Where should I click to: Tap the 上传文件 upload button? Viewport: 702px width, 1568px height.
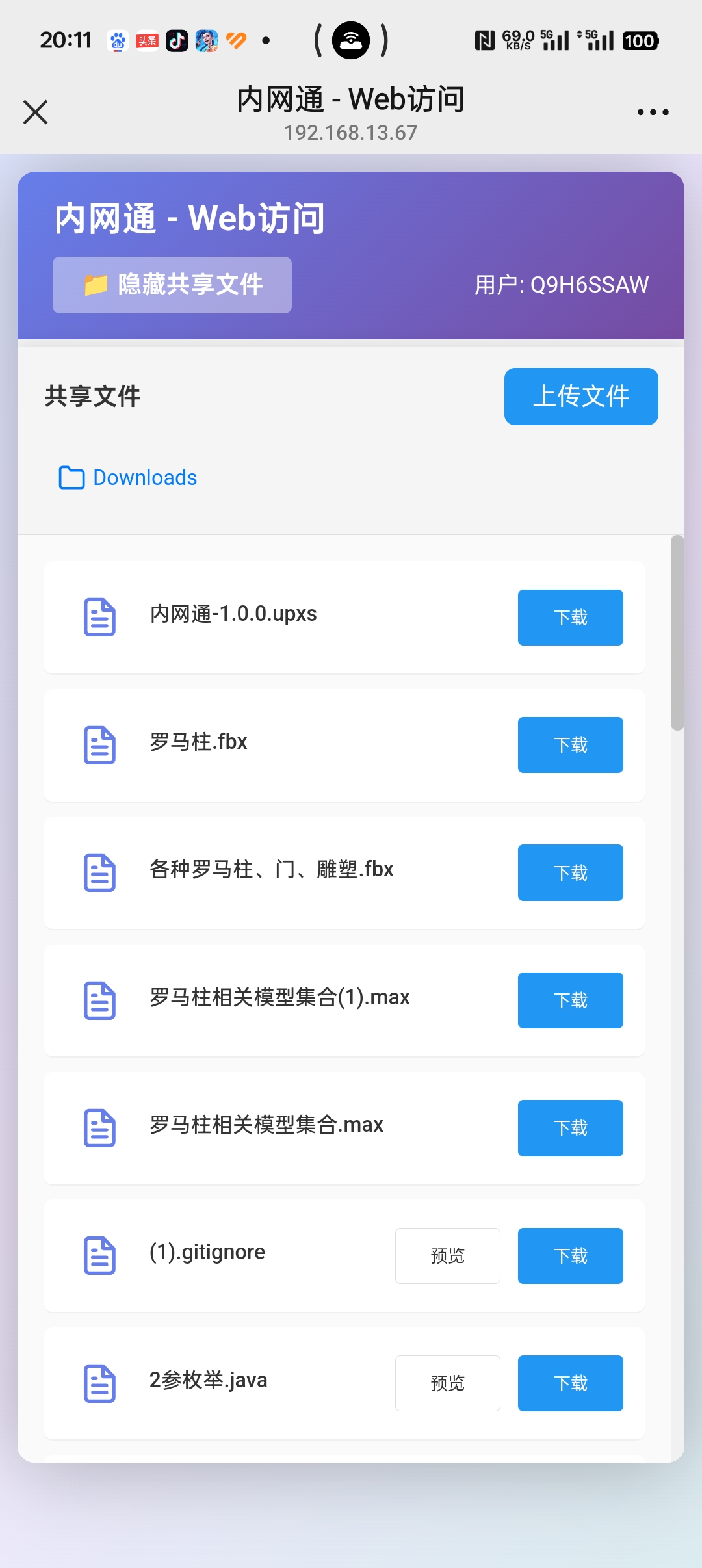tap(581, 397)
